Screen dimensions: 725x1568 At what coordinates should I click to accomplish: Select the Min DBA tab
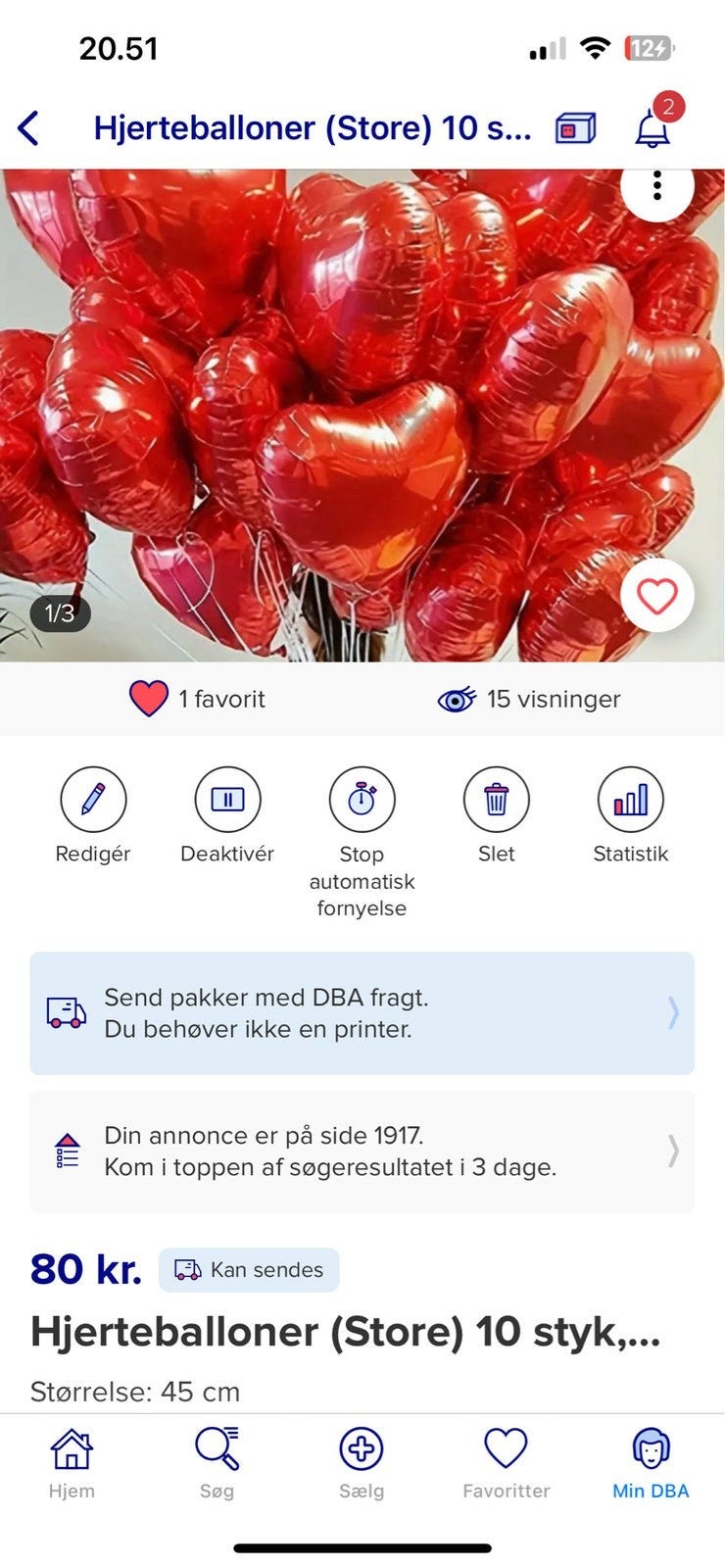point(651,1463)
